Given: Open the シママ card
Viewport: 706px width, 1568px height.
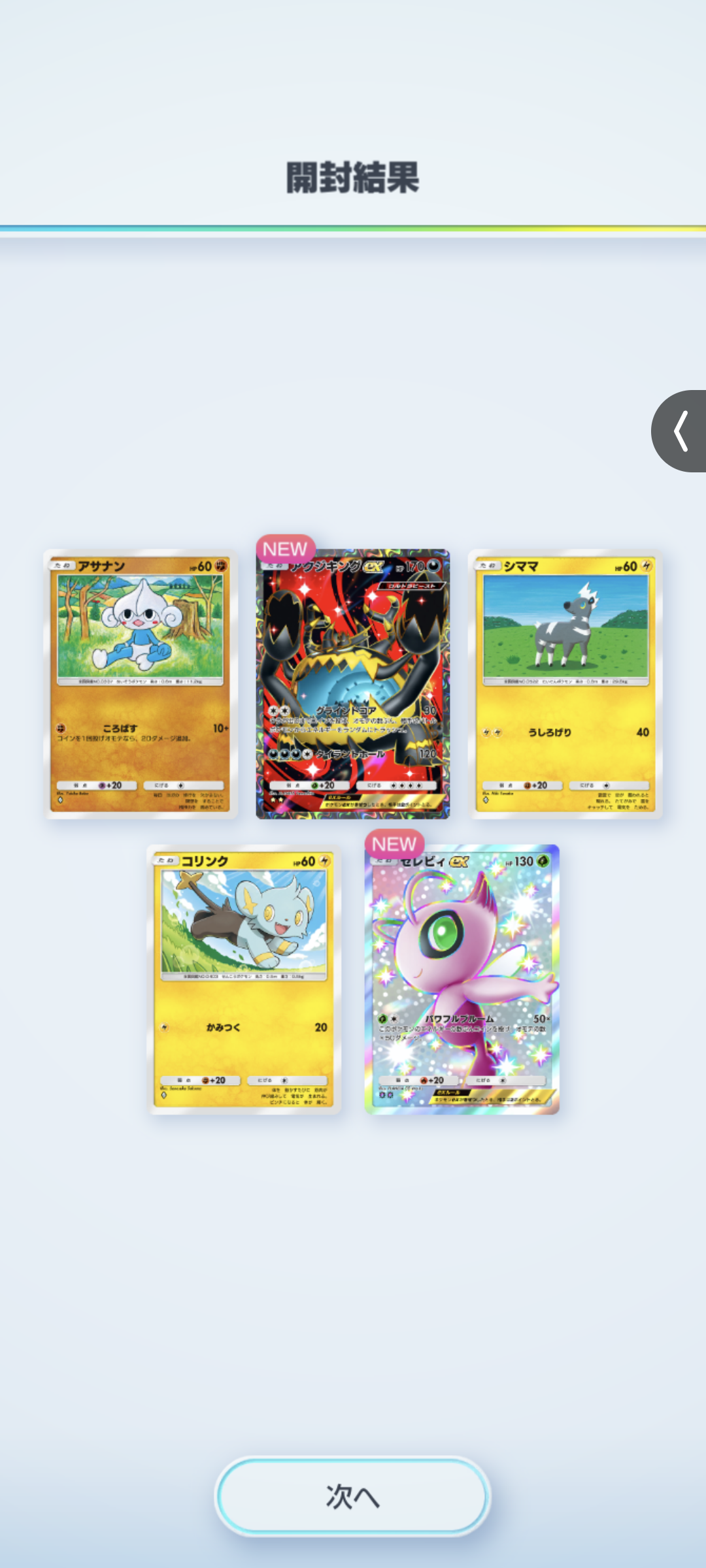Looking at the screenshot, I should pyautogui.click(x=565, y=684).
